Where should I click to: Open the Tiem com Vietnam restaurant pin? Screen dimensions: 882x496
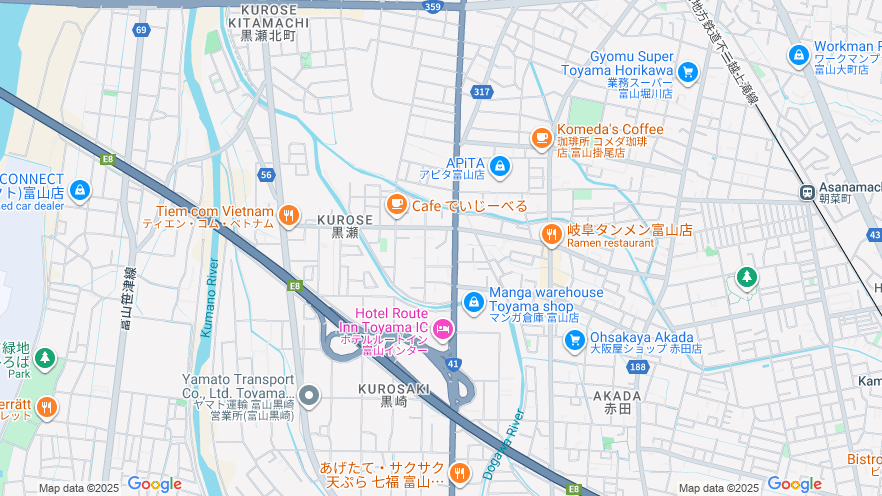click(289, 214)
